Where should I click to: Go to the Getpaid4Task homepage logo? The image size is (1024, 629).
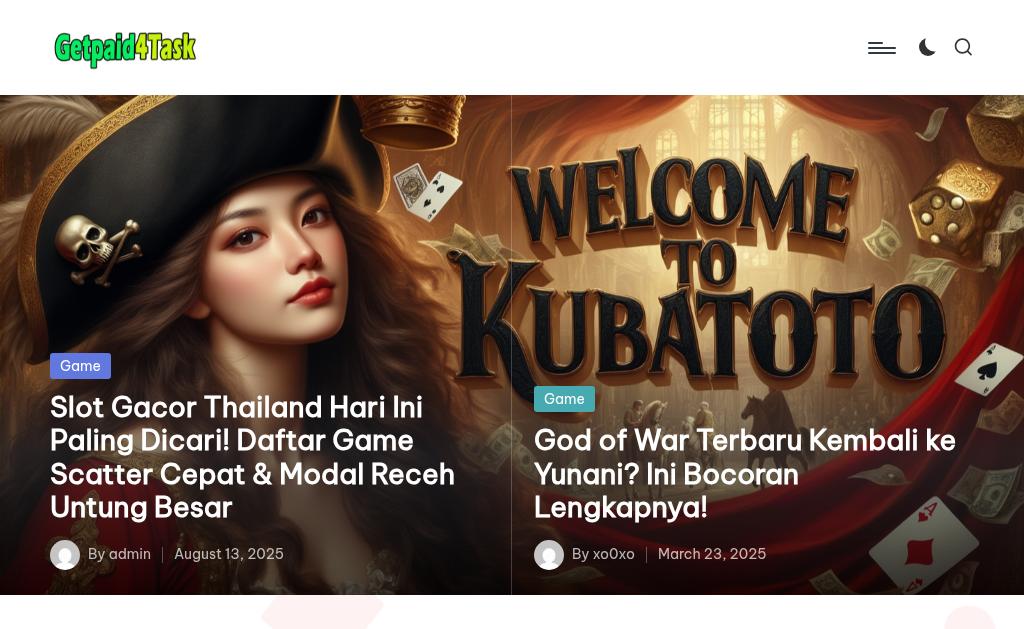tap(125, 49)
